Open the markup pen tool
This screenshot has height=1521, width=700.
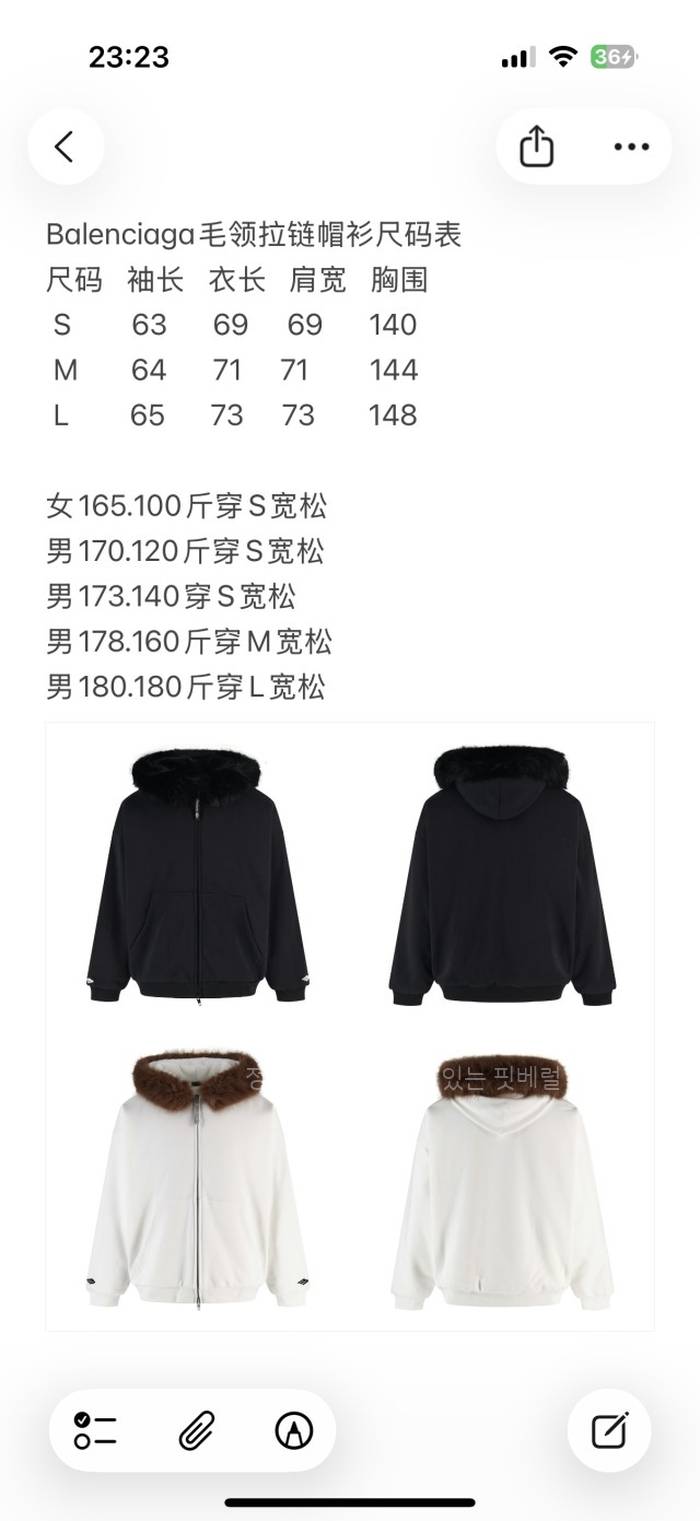[x=294, y=1430]
